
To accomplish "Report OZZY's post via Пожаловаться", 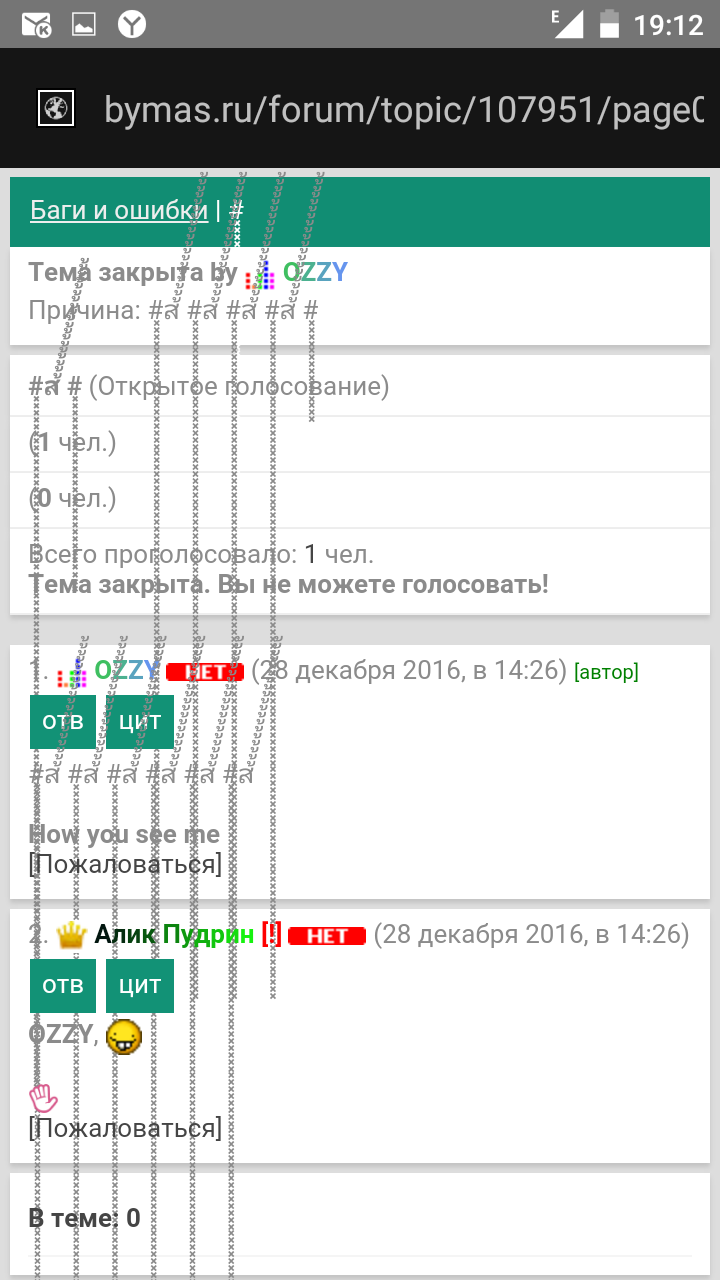I will click(x=125, y=864).
